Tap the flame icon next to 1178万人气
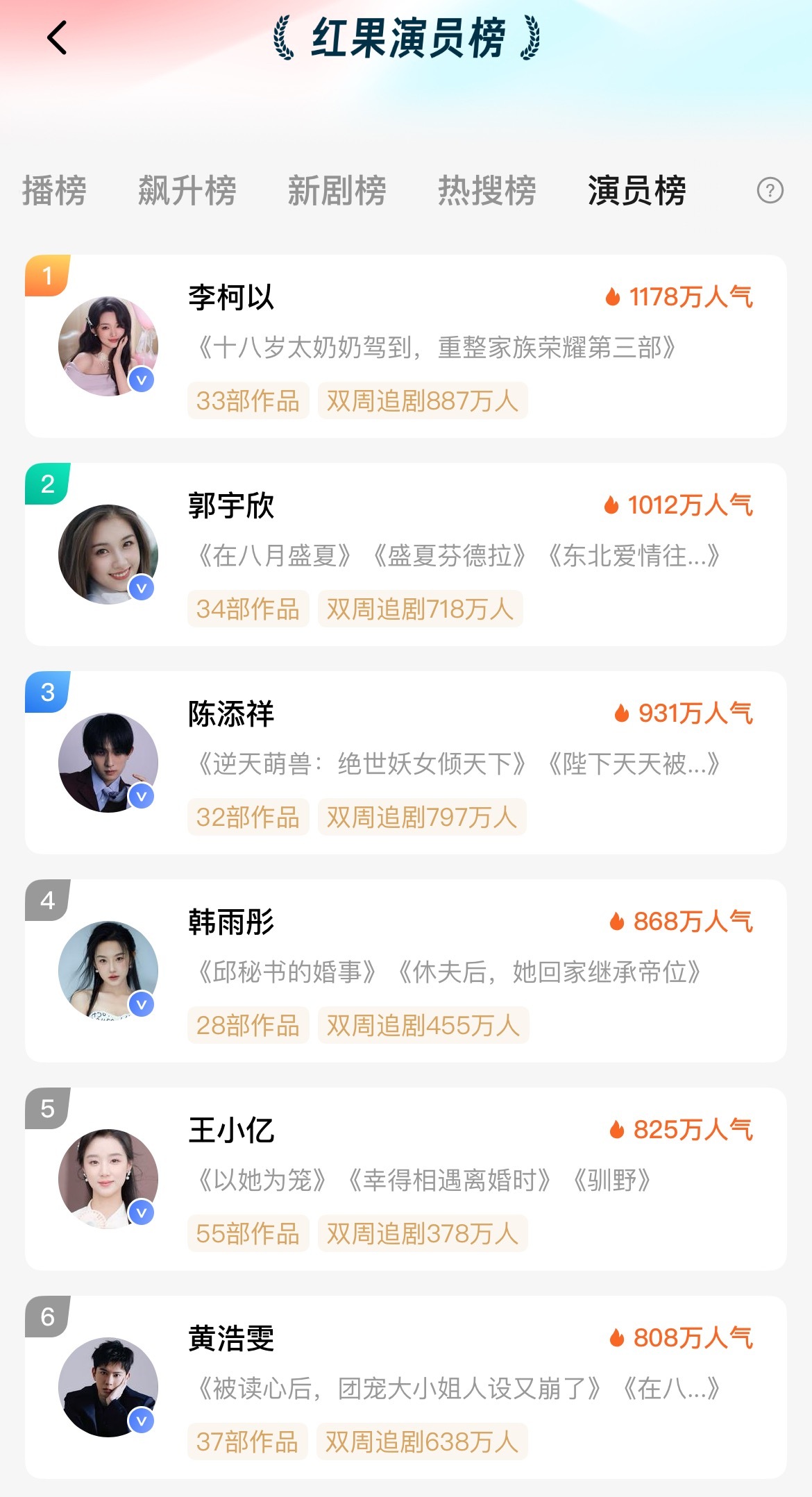The height and width of the screenshot is (1497, 812). pos(614,297)
